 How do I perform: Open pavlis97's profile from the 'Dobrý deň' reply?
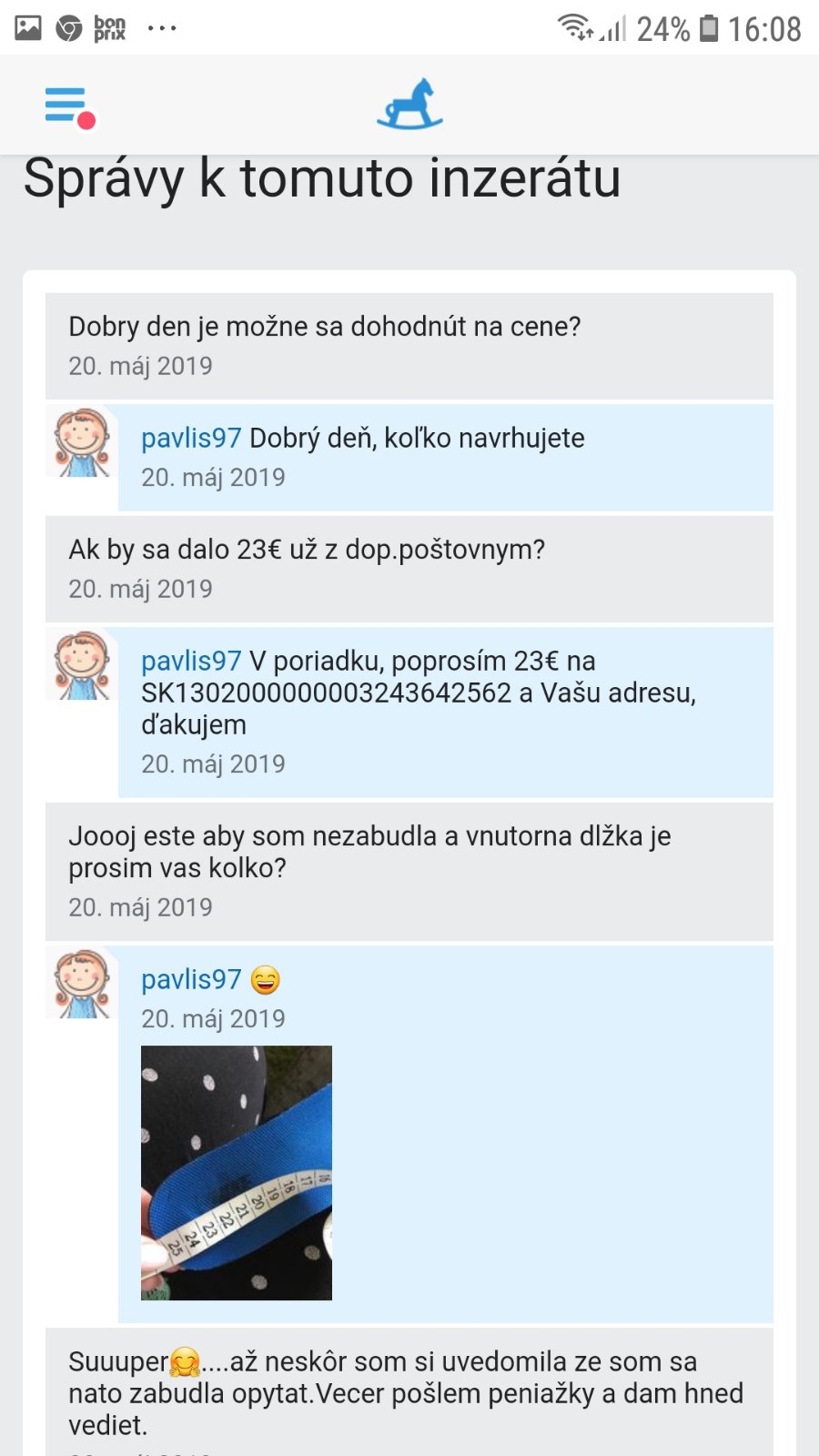tap(190, 438)
